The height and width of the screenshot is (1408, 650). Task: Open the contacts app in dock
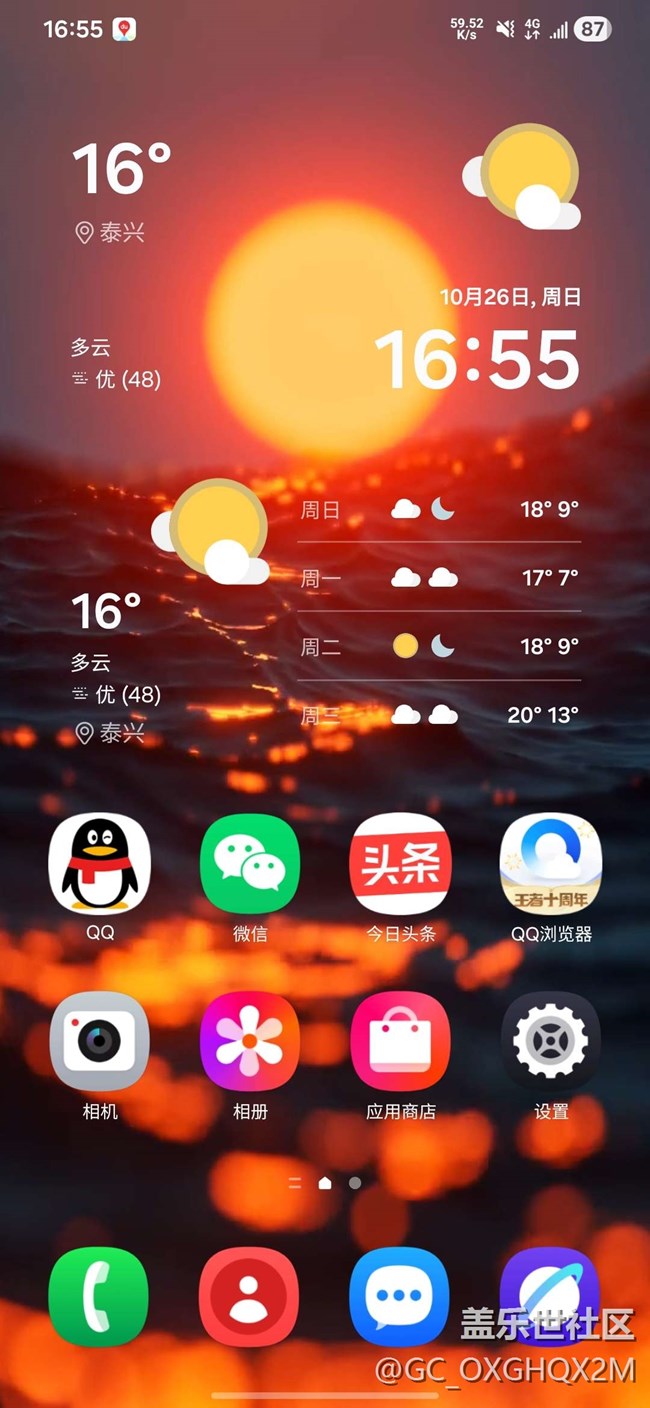click(248, 1296)
